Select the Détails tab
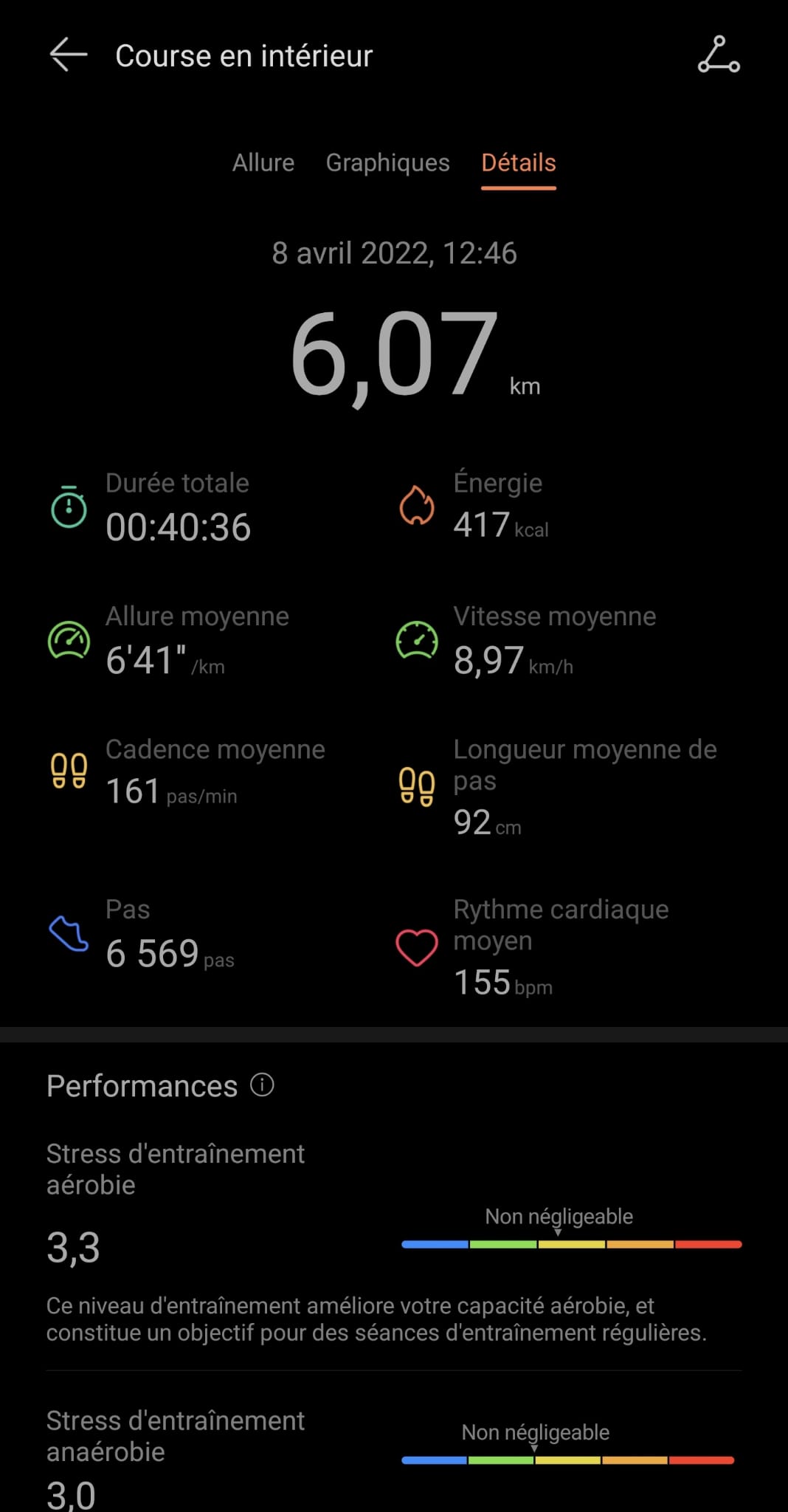The image size is (788, 1512). (519, 163)
